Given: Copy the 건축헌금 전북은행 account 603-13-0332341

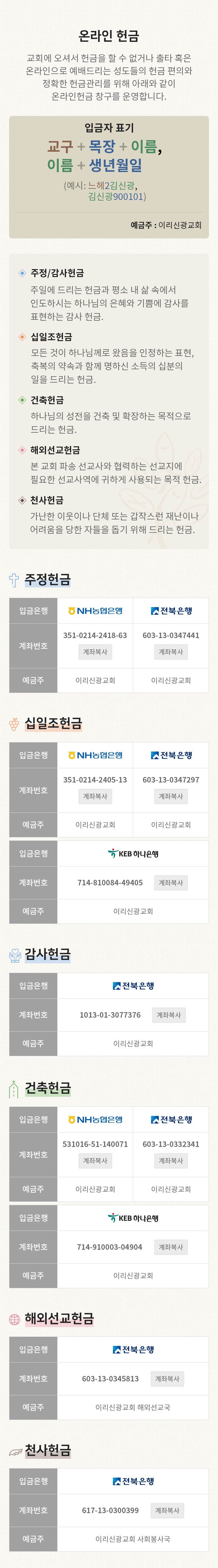Looking at the screenshot, I should click(171, 1160).
